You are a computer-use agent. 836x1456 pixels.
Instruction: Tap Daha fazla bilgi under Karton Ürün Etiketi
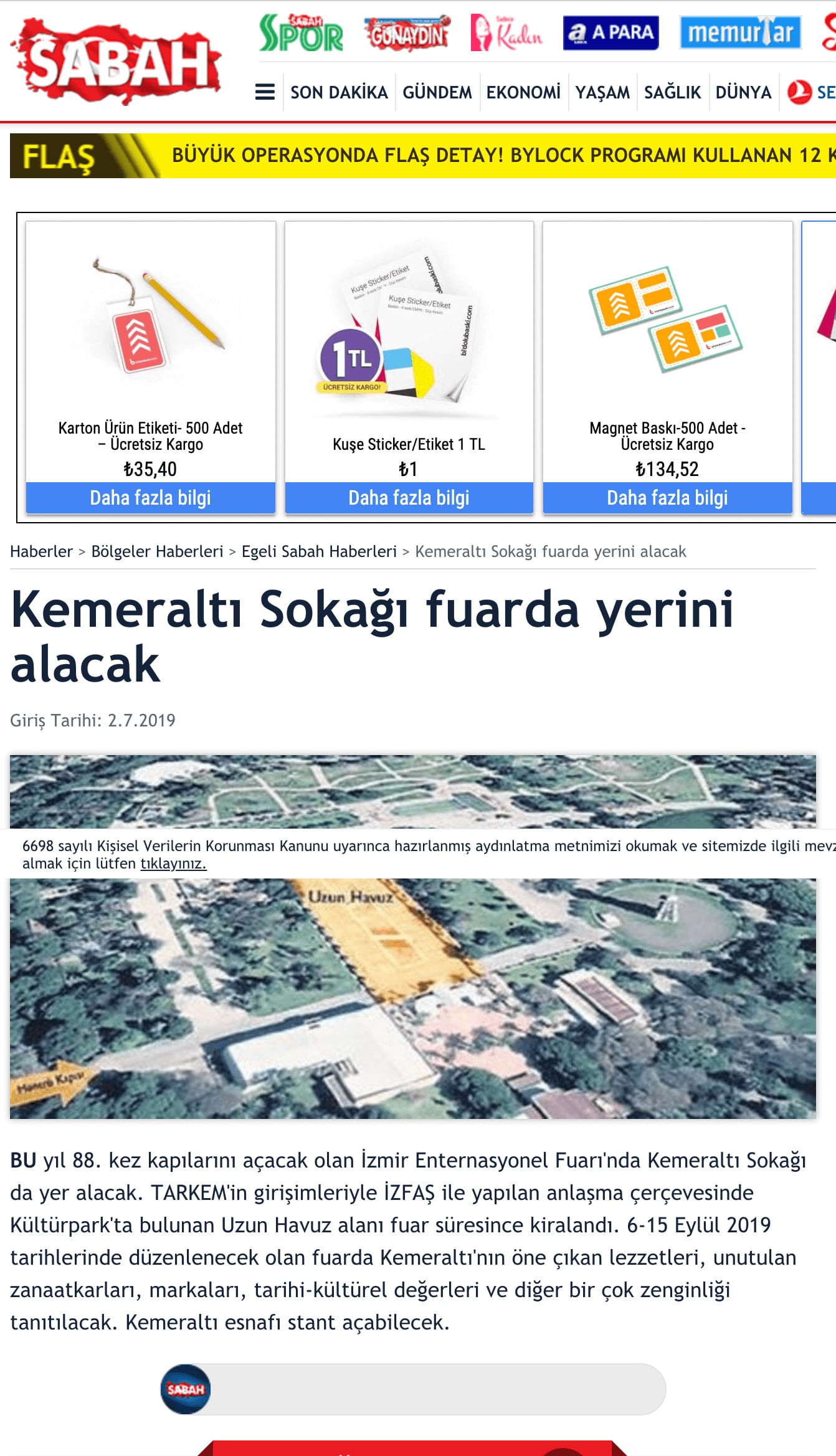coord(150,498)
